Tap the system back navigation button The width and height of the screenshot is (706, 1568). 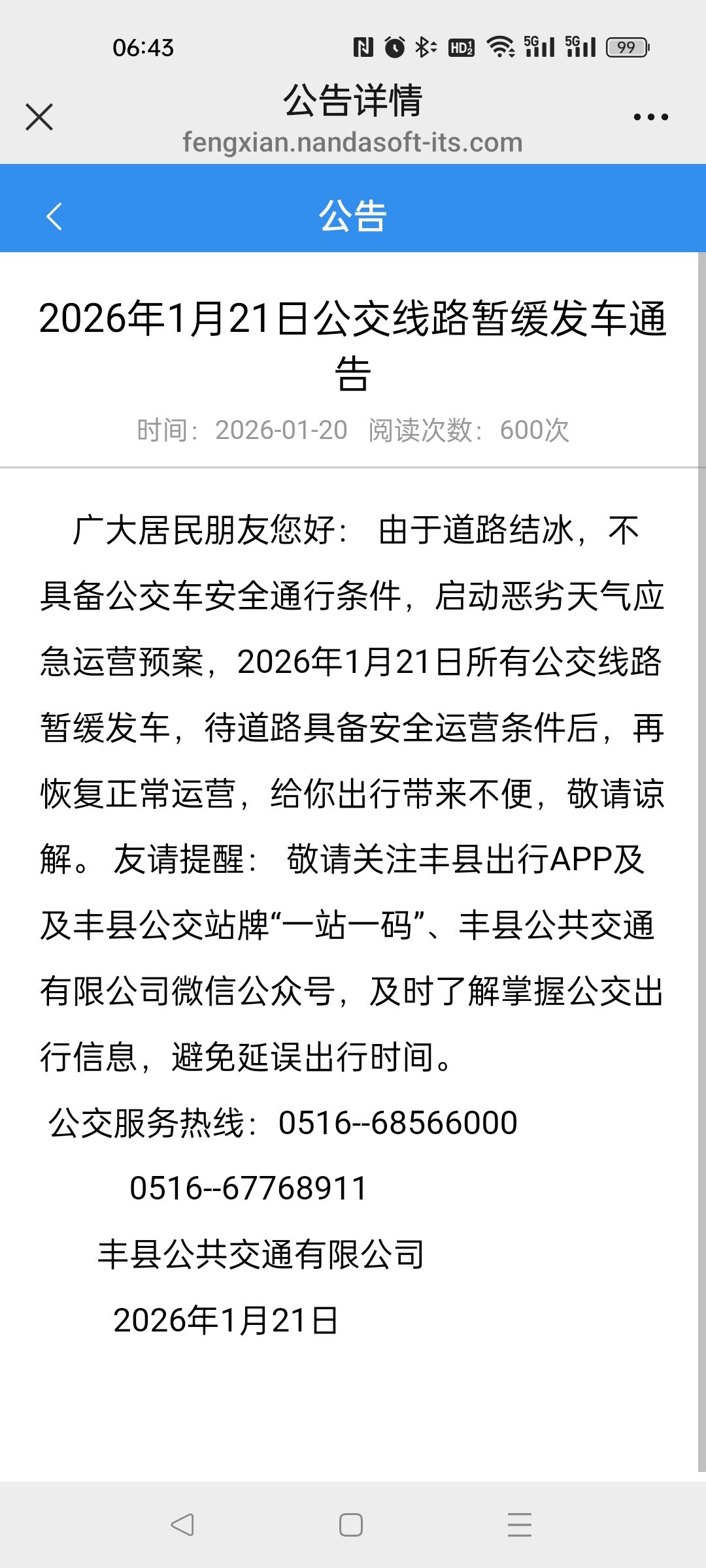(x=182, y=1525)
